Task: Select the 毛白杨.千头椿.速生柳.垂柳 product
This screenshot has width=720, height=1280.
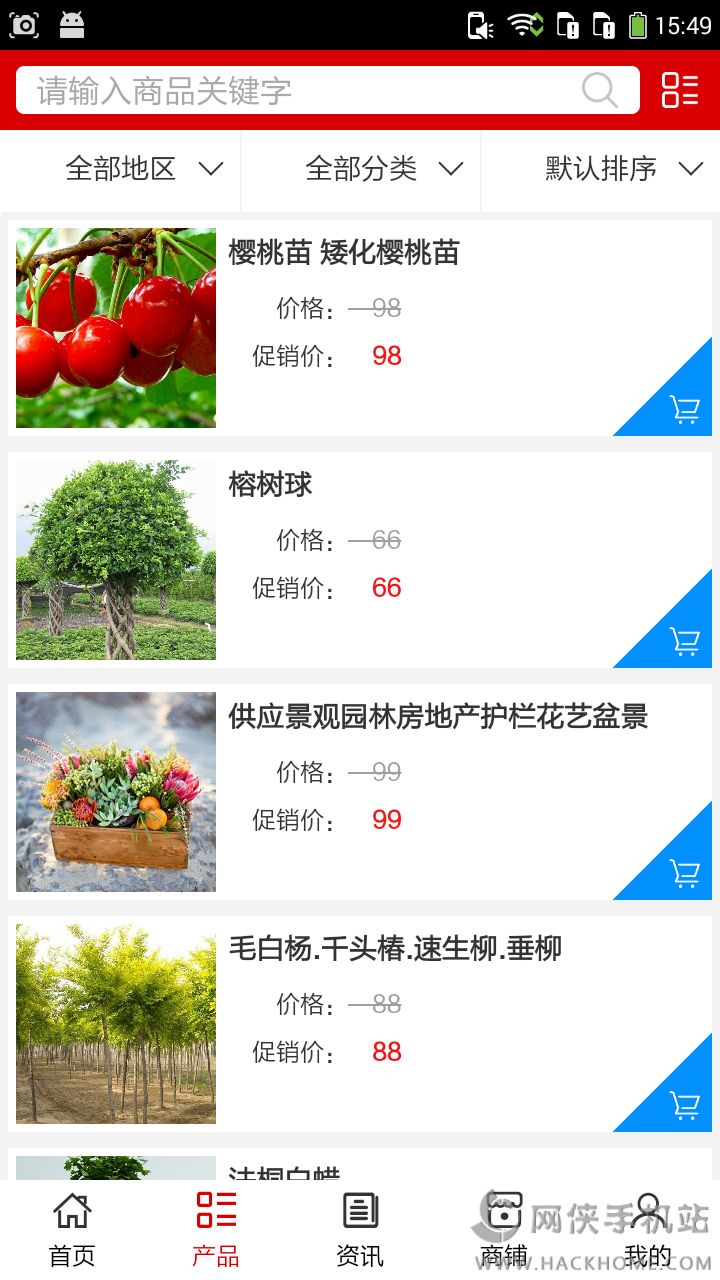Action: click(x=395, y=948)
